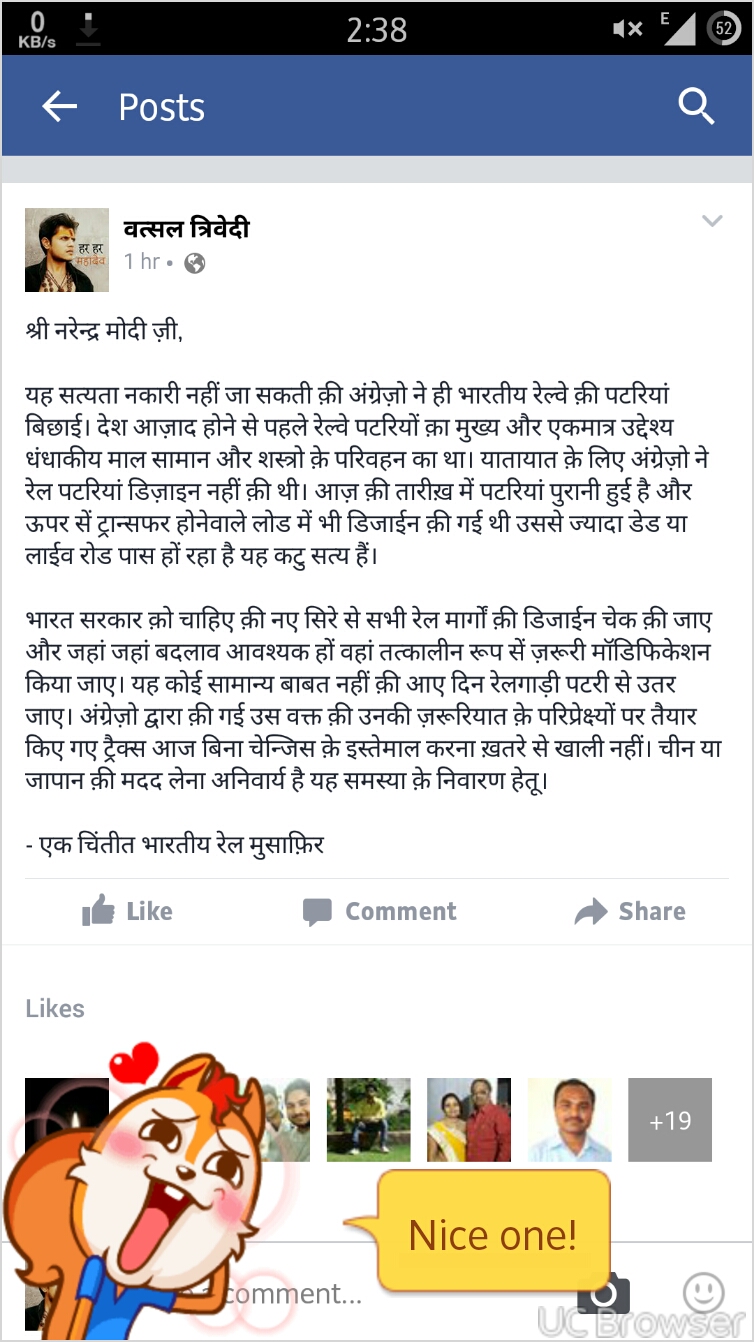Image resolution: width=754 pixels, height=1342 pixels.
Task: Open वत्सल त्रिवेदी's profile picture
Action: (67, 250)
